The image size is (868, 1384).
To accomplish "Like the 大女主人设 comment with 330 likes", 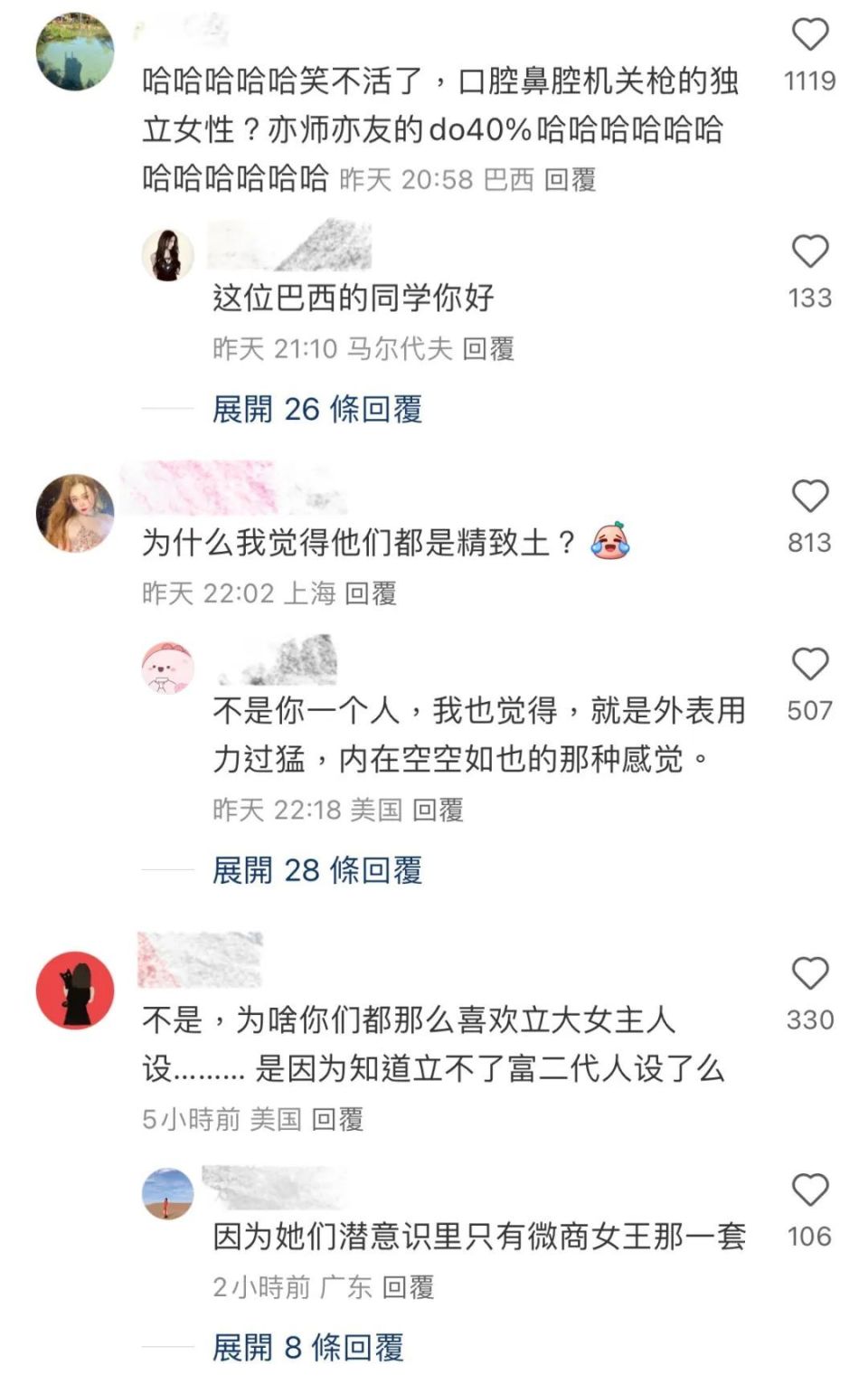I will (x=811, y=972).
